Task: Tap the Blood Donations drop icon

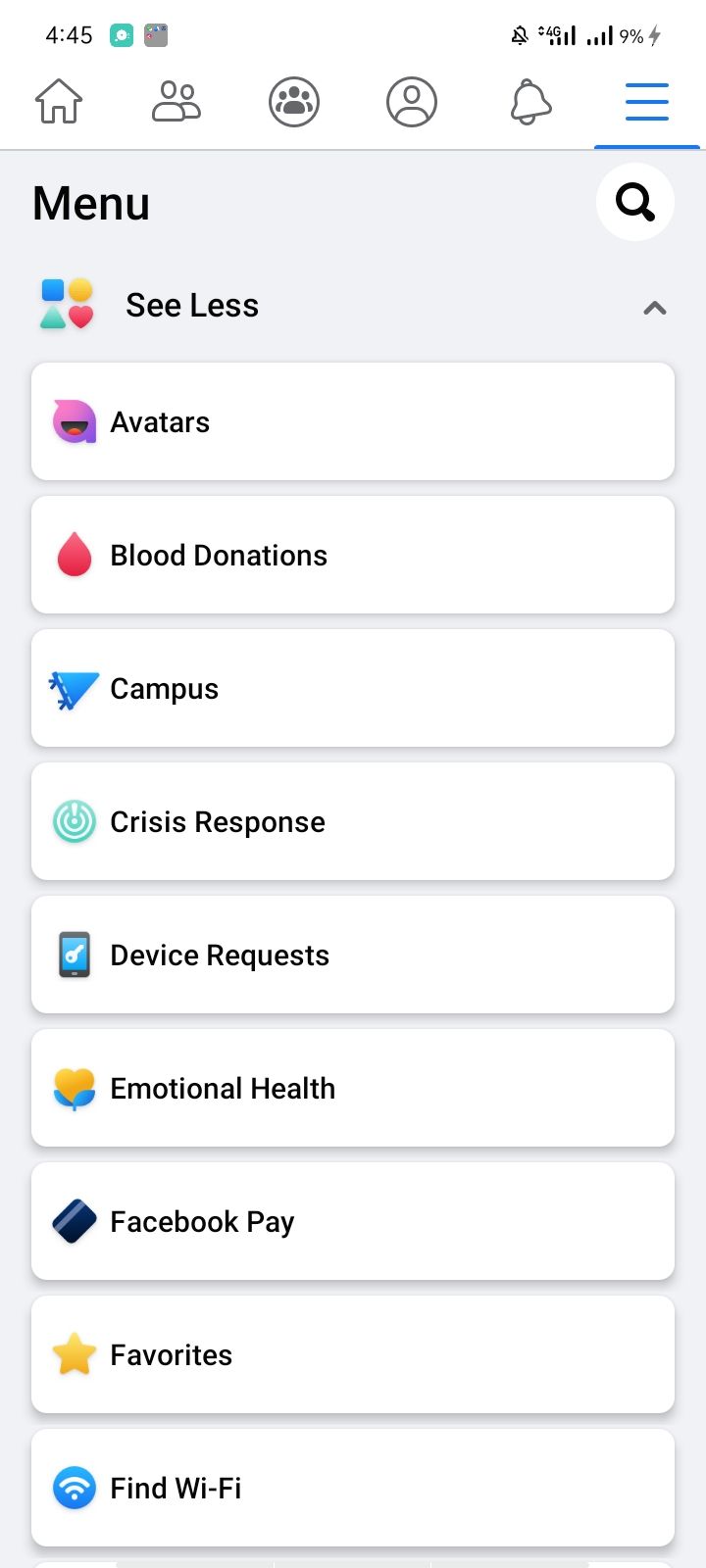Action: tap(73, 555)
